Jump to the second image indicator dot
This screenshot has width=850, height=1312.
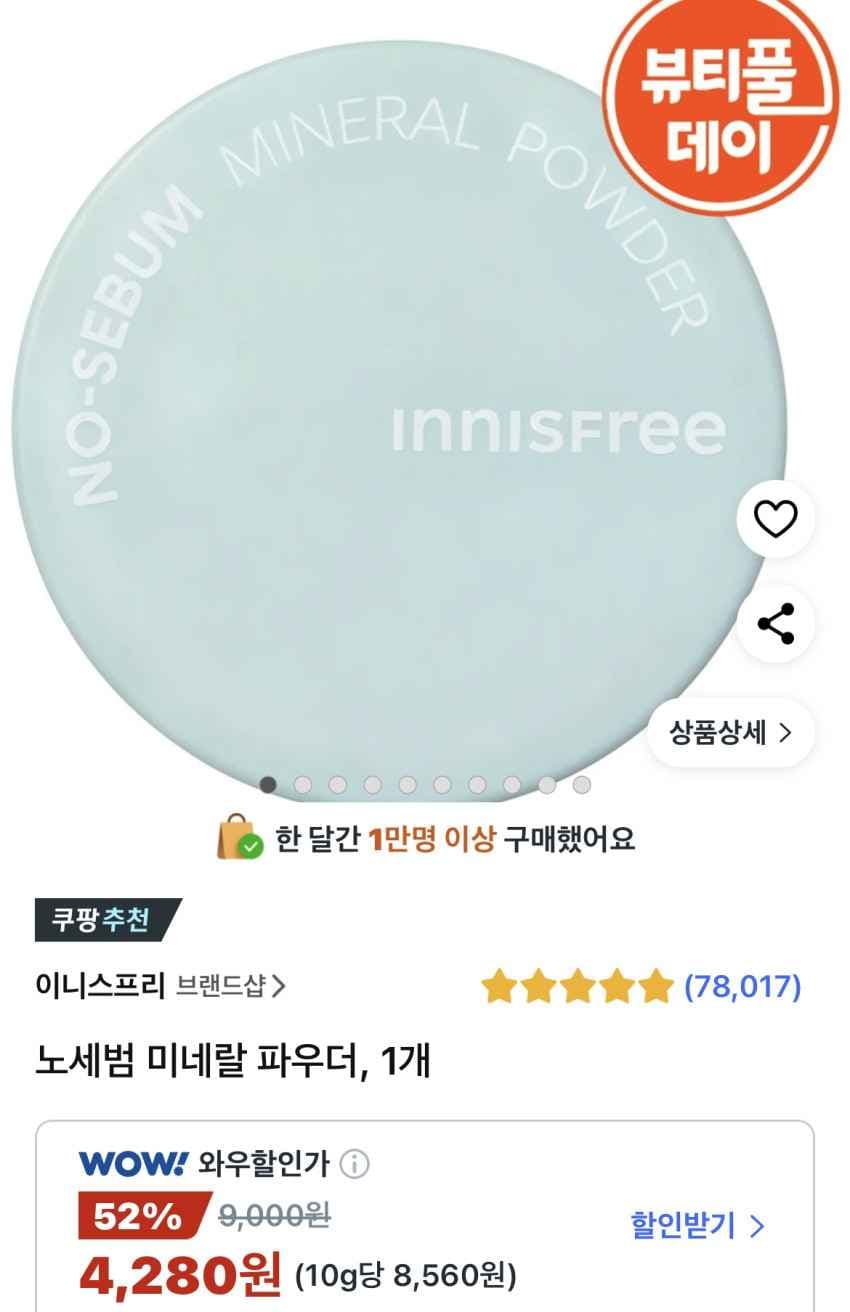pyautogui.click(x=303, y=785)
